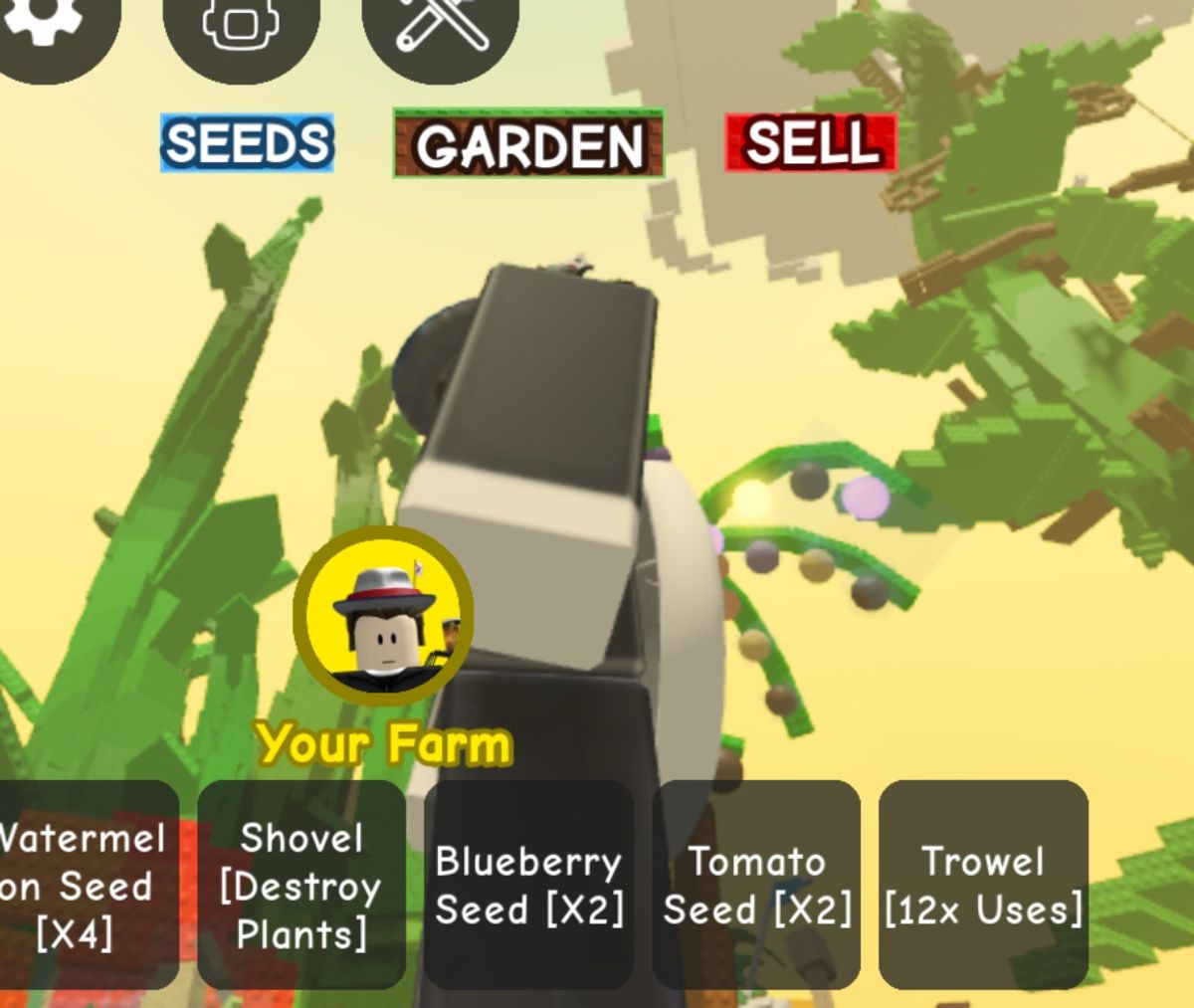The height and width of the screenshot is (1008, 1194).
Task: Open the backpack inventory
Action: tap(241, 25)
